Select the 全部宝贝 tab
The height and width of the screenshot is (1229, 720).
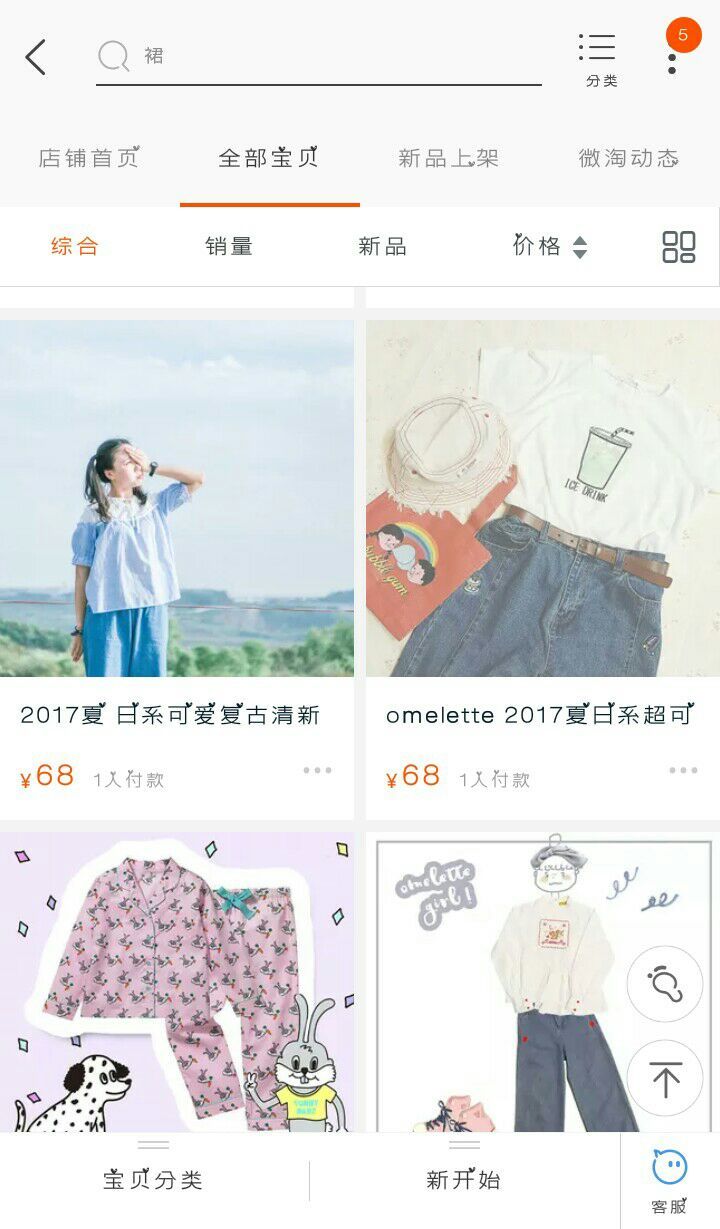point(269,158)
